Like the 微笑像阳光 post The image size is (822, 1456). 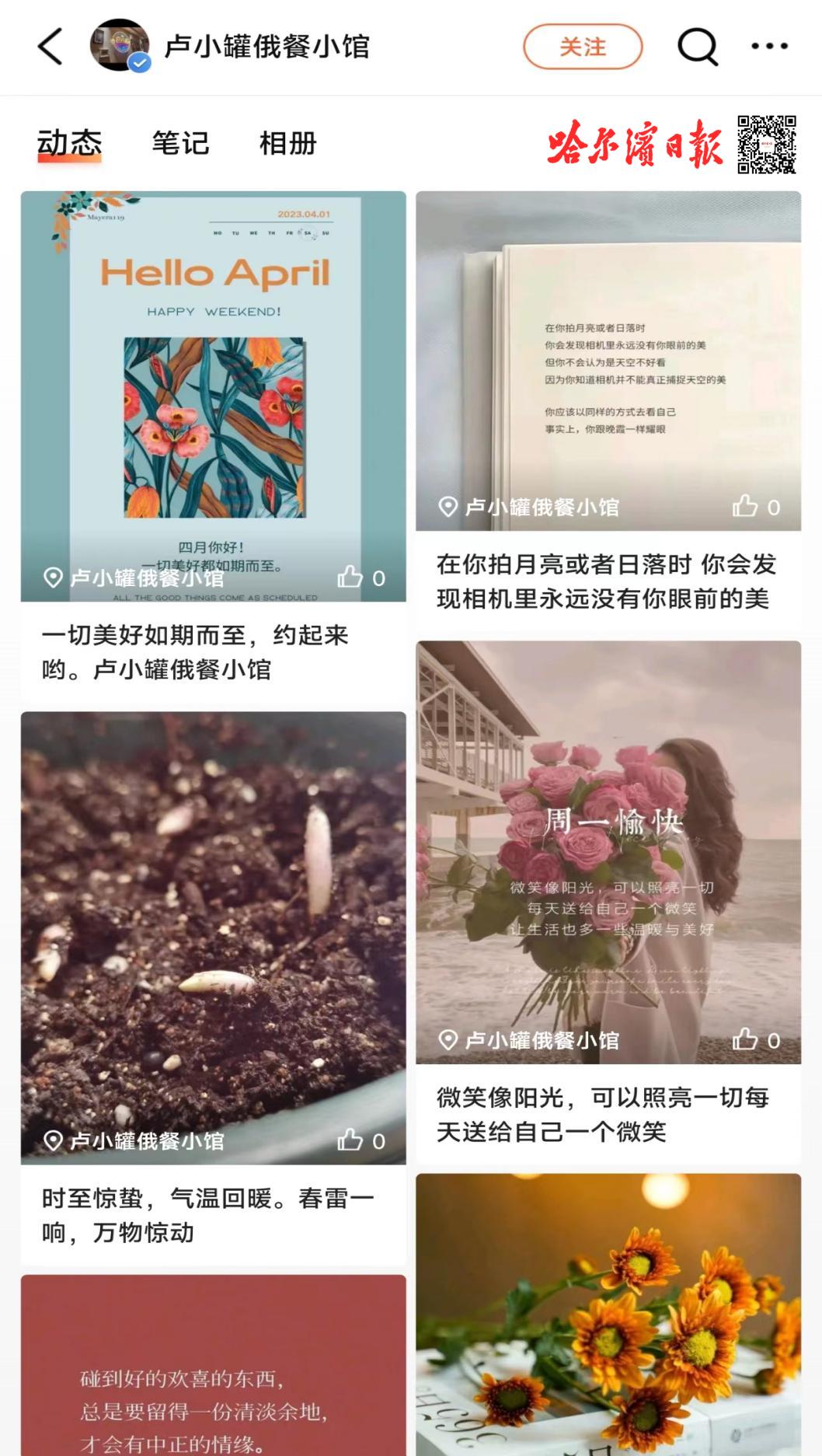(746, 1039)
